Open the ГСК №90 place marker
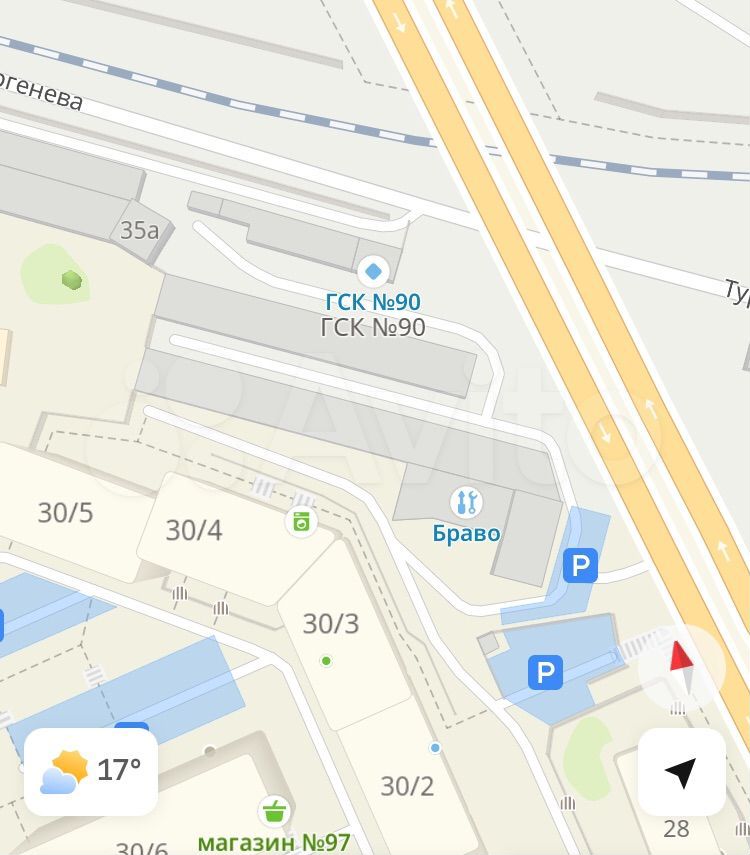The image size is (750, 855). pyautogui.click(x=373, y=270)
